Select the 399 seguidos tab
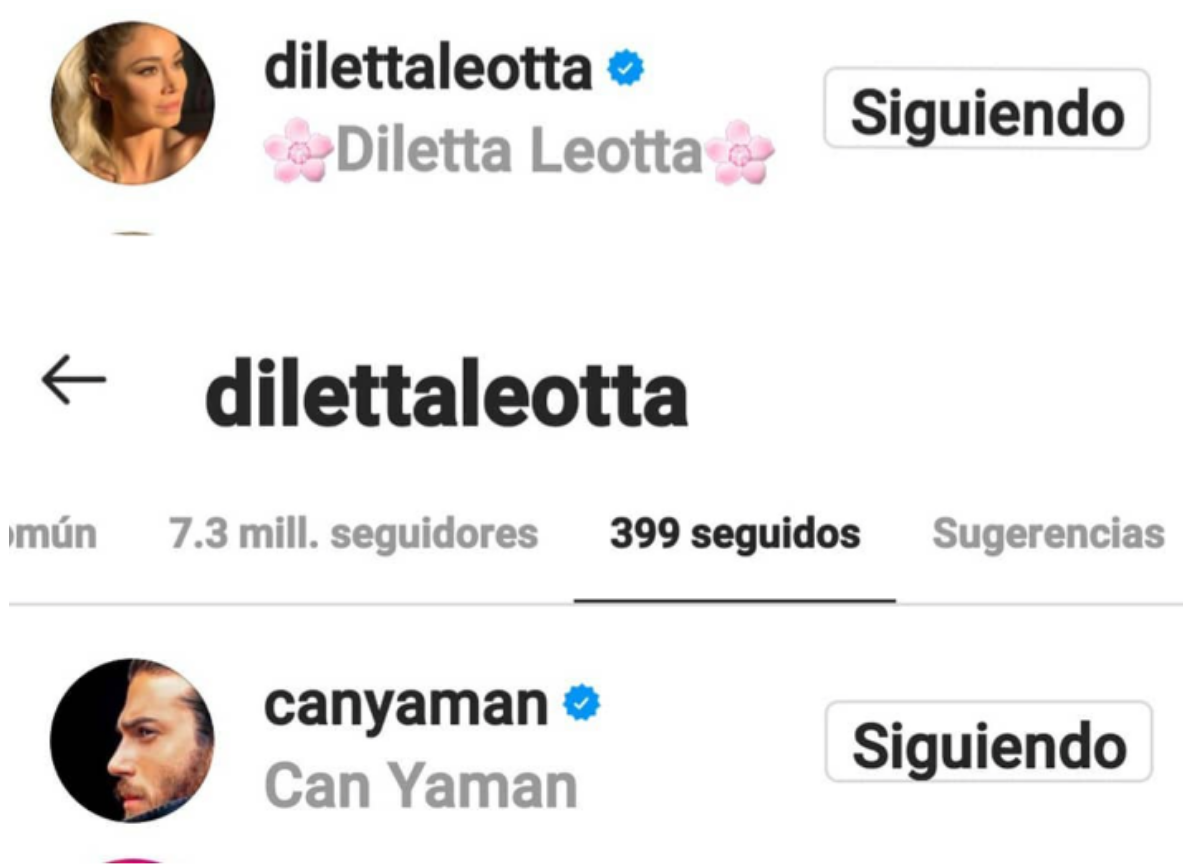The width and height of the screenshot is (1192, 865). 735,534
